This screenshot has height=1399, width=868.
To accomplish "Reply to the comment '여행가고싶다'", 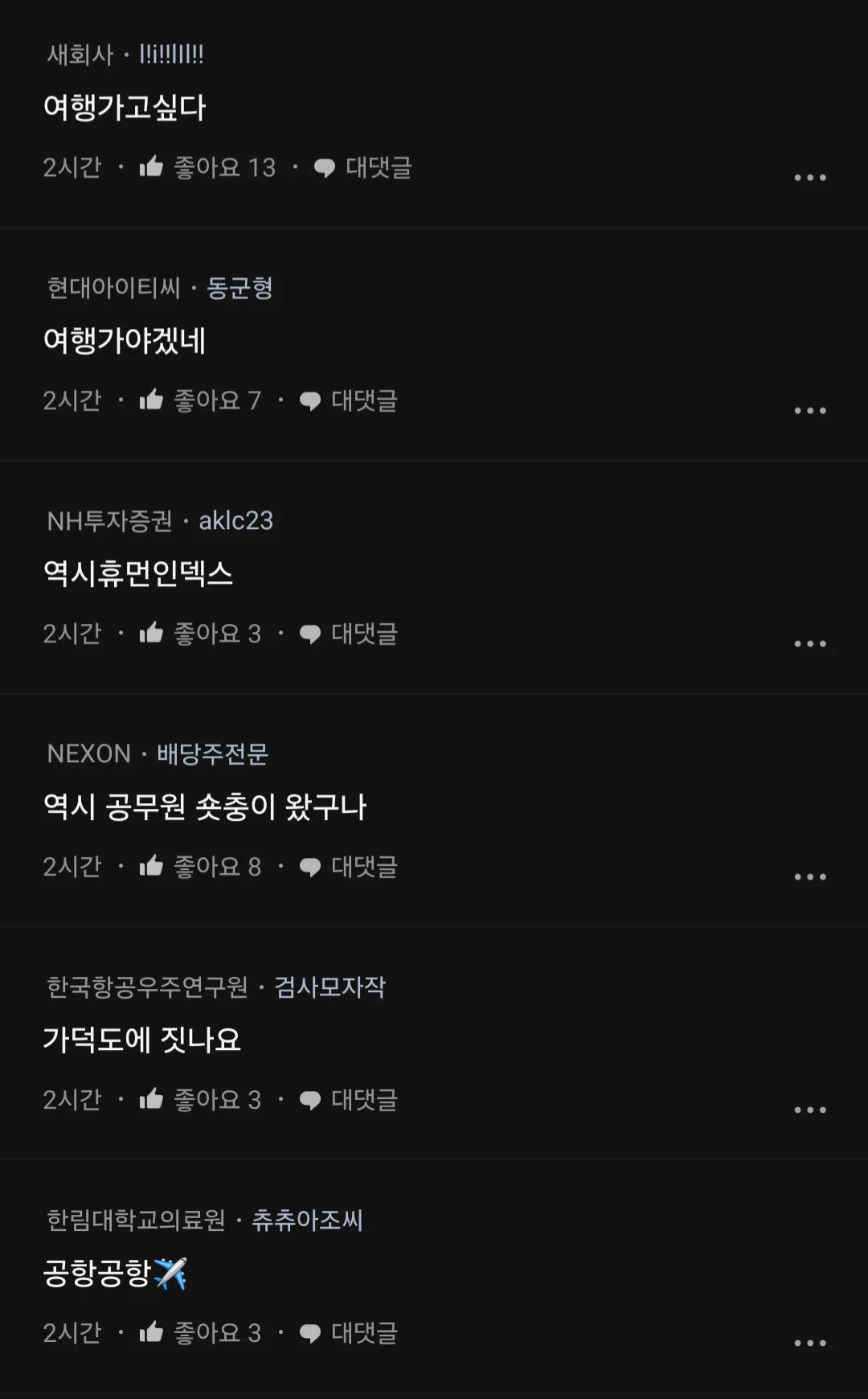I will pyautogui.click(x=363, y=167).
